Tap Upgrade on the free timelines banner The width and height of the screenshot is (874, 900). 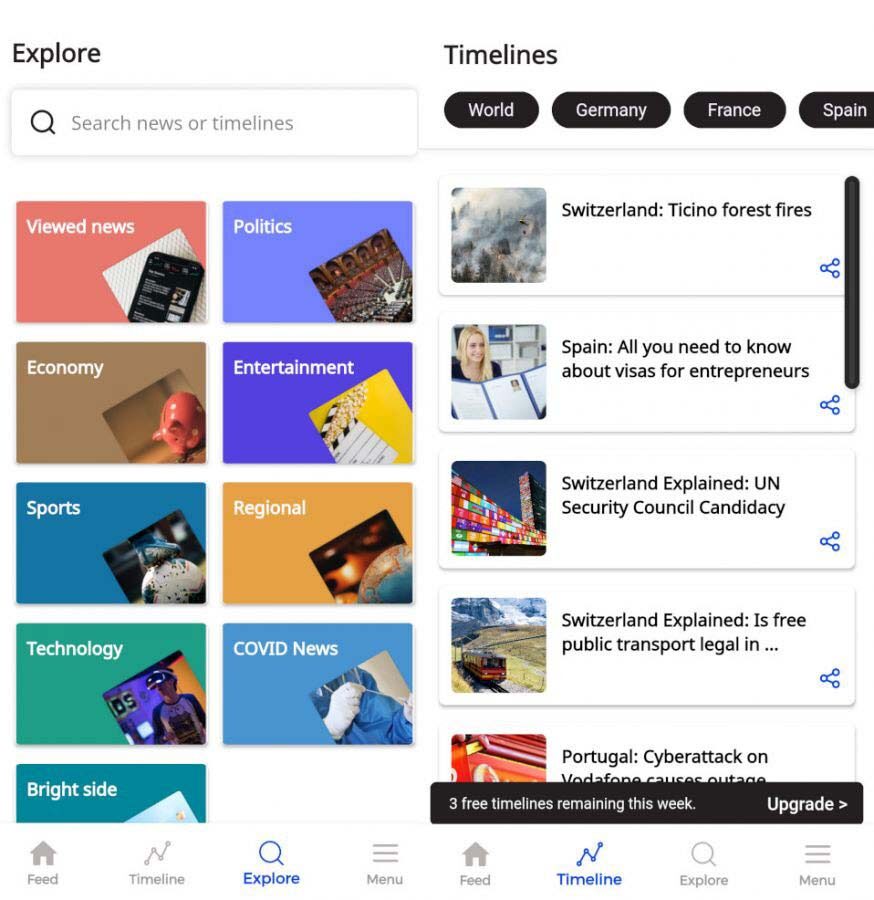(806, 804)
